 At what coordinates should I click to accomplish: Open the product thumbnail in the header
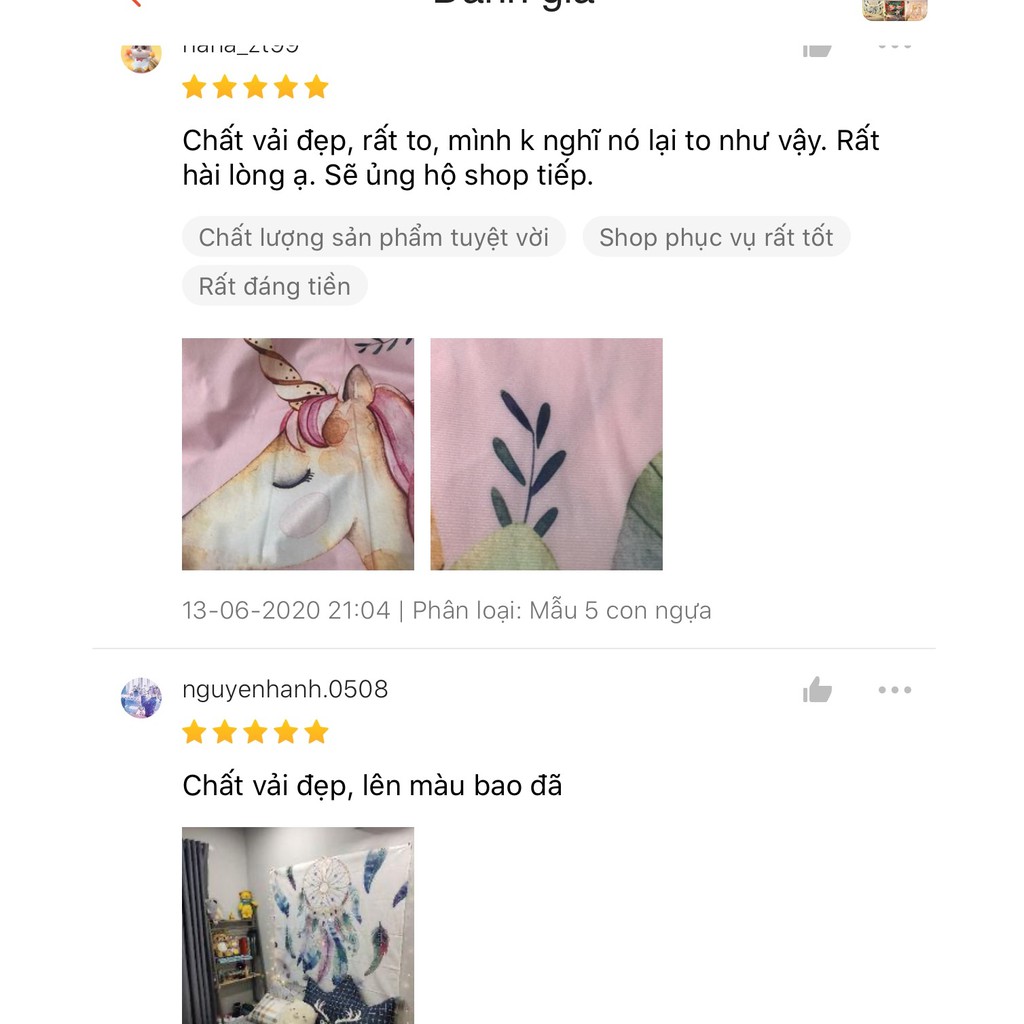pos(894,8)
